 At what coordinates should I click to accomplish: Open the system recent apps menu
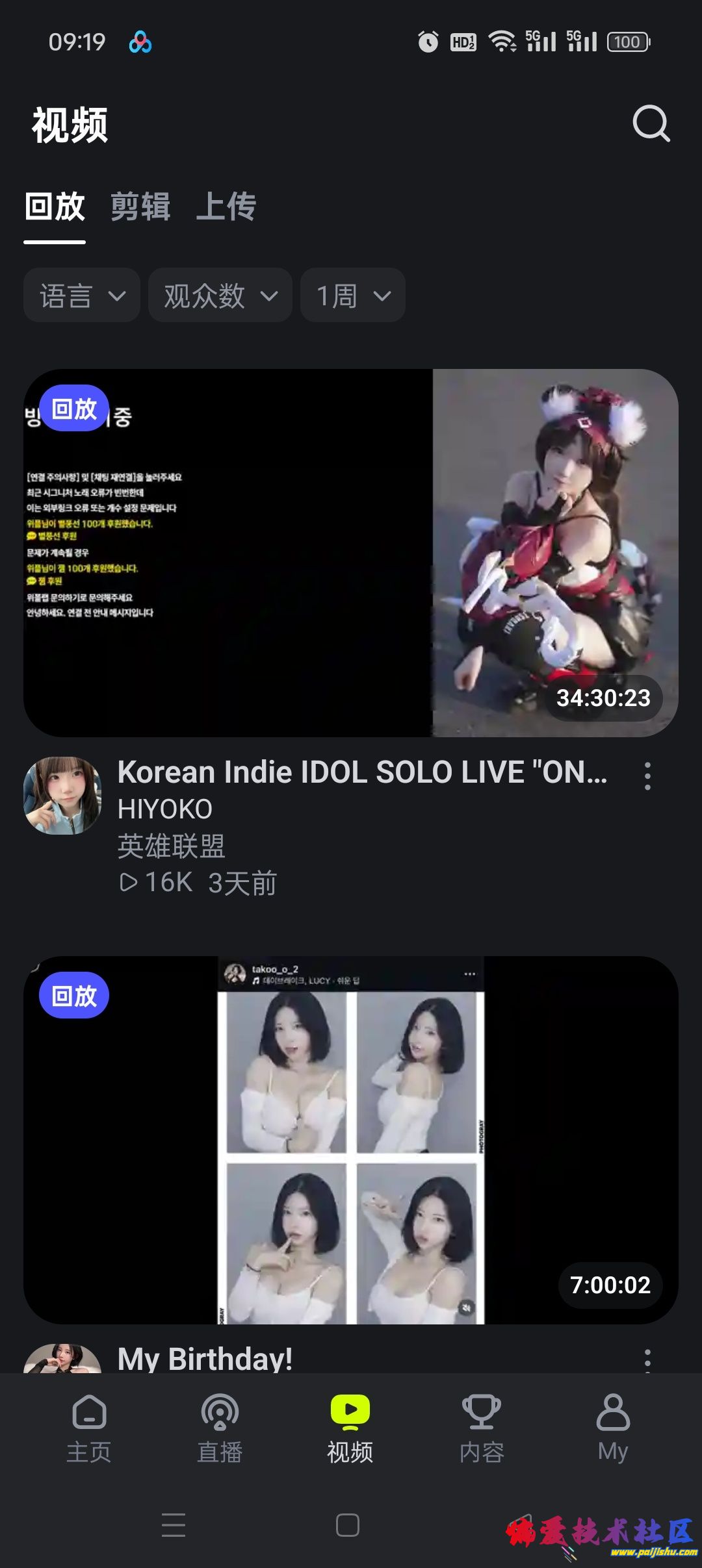[x=174, y=1524]
